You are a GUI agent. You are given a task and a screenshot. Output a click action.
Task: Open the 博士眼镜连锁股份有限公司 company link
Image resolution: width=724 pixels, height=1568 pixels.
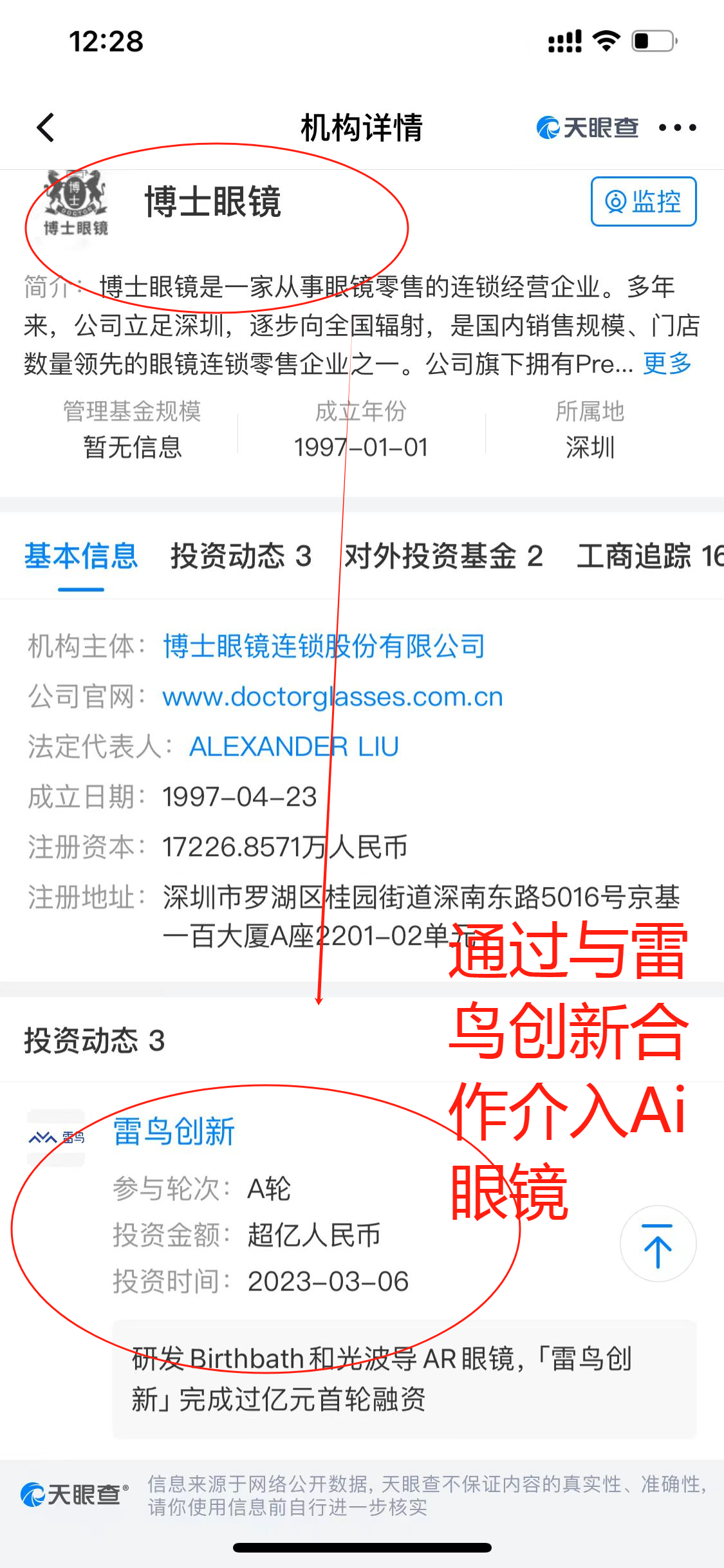pyautogui.click(x=324, y=646)
